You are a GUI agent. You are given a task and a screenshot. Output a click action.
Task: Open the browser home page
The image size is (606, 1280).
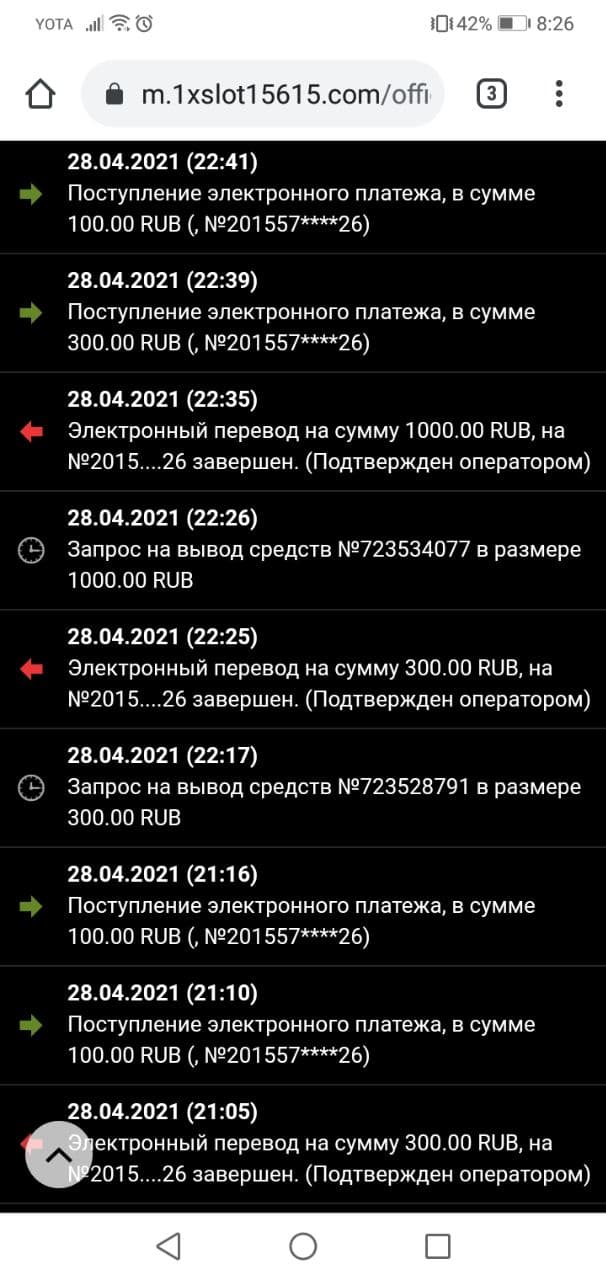40,94
